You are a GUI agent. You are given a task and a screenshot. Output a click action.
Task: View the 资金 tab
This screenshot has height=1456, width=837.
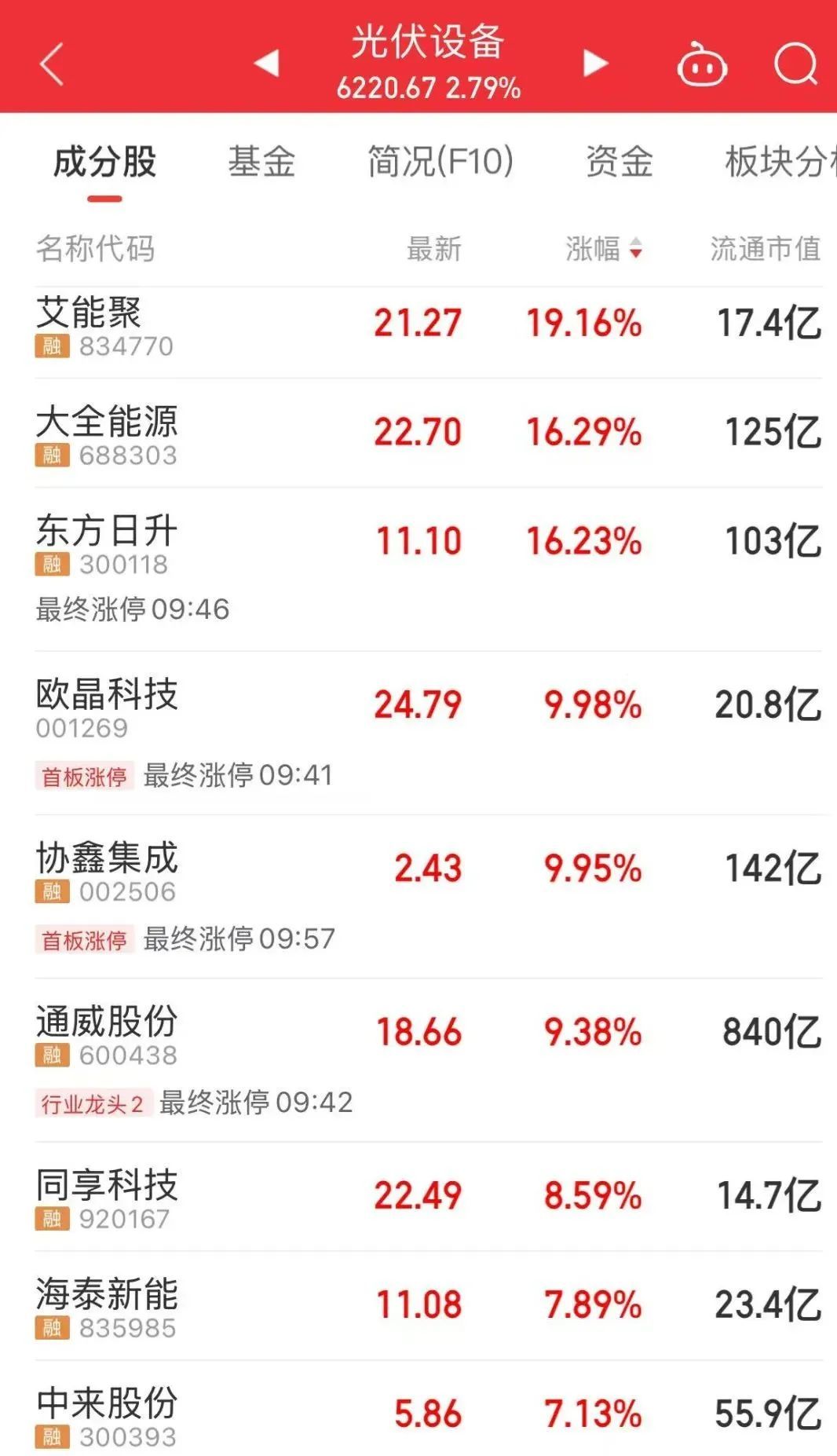click(x=619, y=162)
